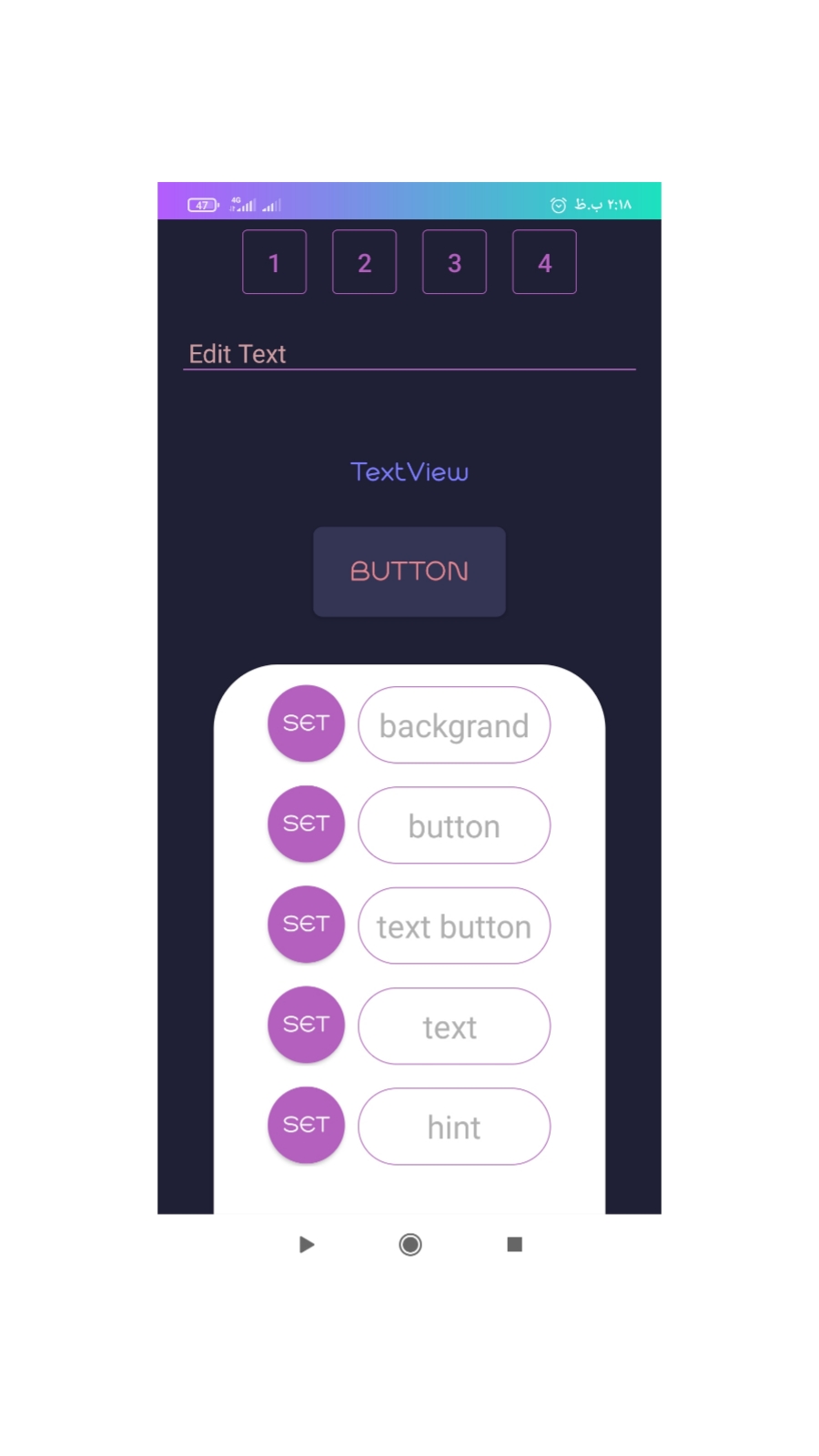Select the text button field

tap(454, 925)
